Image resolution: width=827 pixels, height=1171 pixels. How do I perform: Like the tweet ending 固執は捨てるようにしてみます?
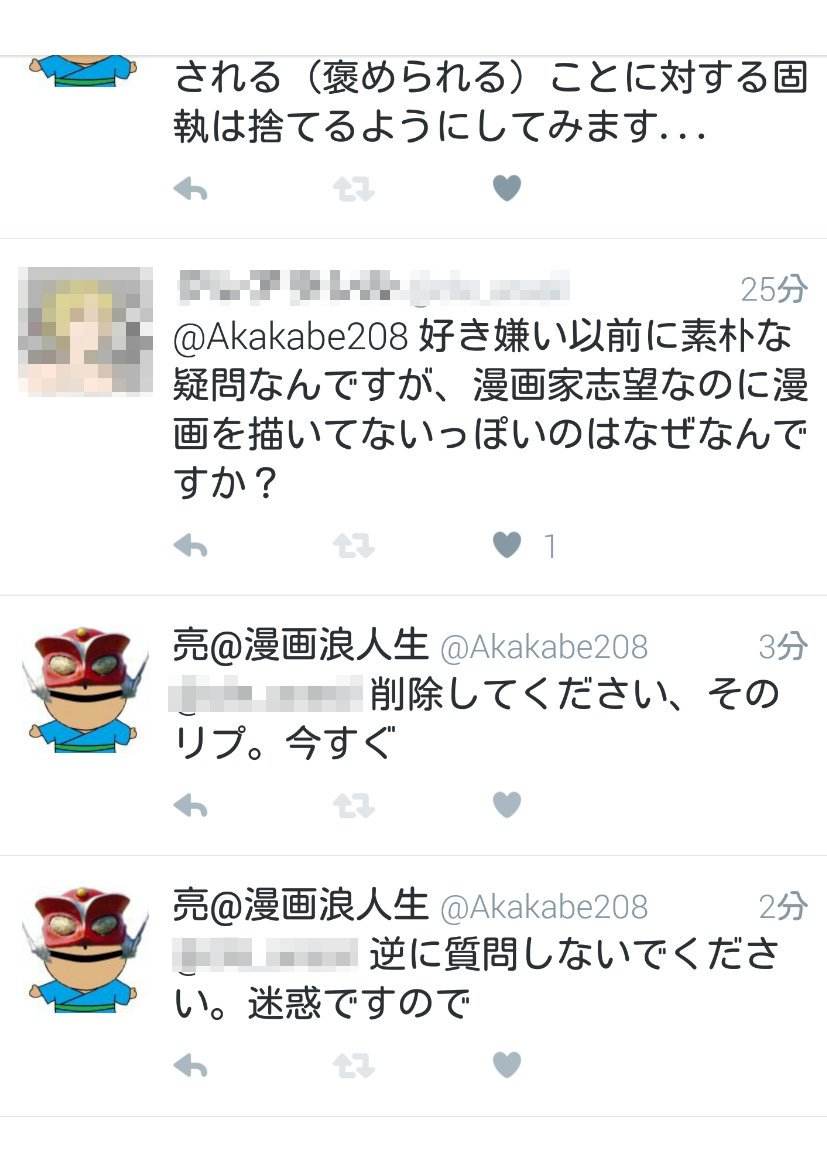(x=507, y=188)
